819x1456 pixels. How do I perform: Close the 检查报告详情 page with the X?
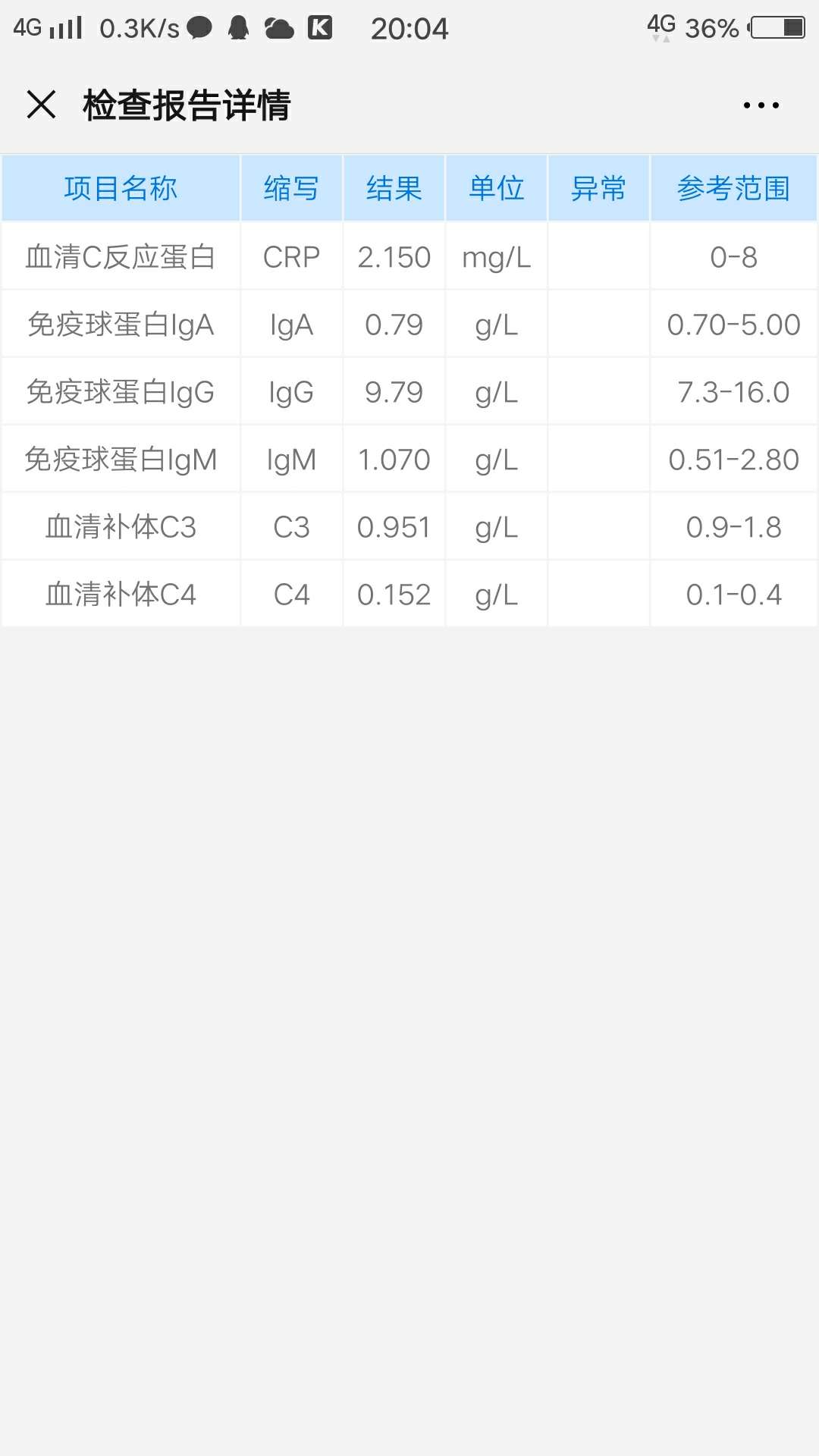[41, 105]
